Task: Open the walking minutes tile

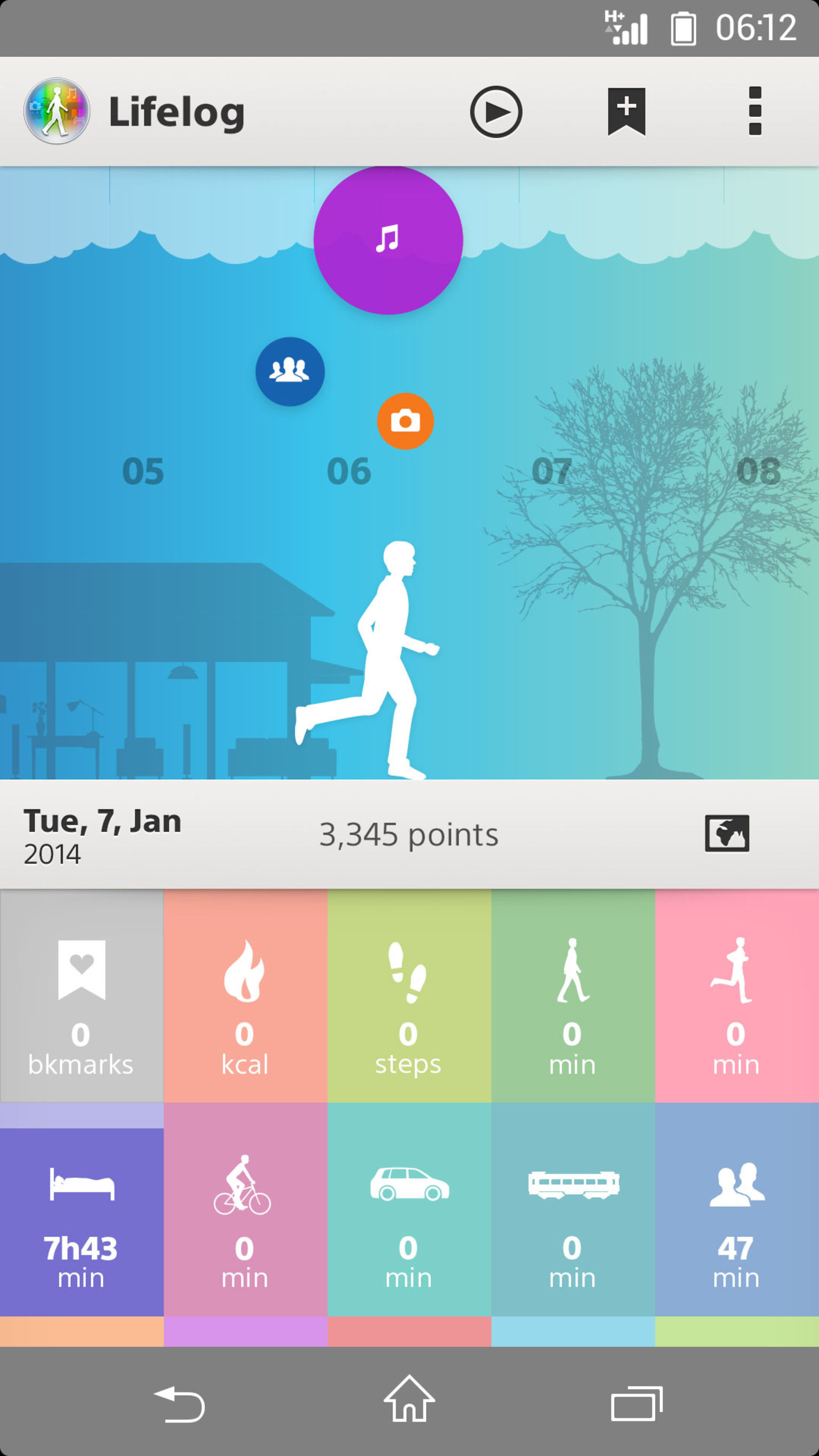Action: tap(573, 996)
